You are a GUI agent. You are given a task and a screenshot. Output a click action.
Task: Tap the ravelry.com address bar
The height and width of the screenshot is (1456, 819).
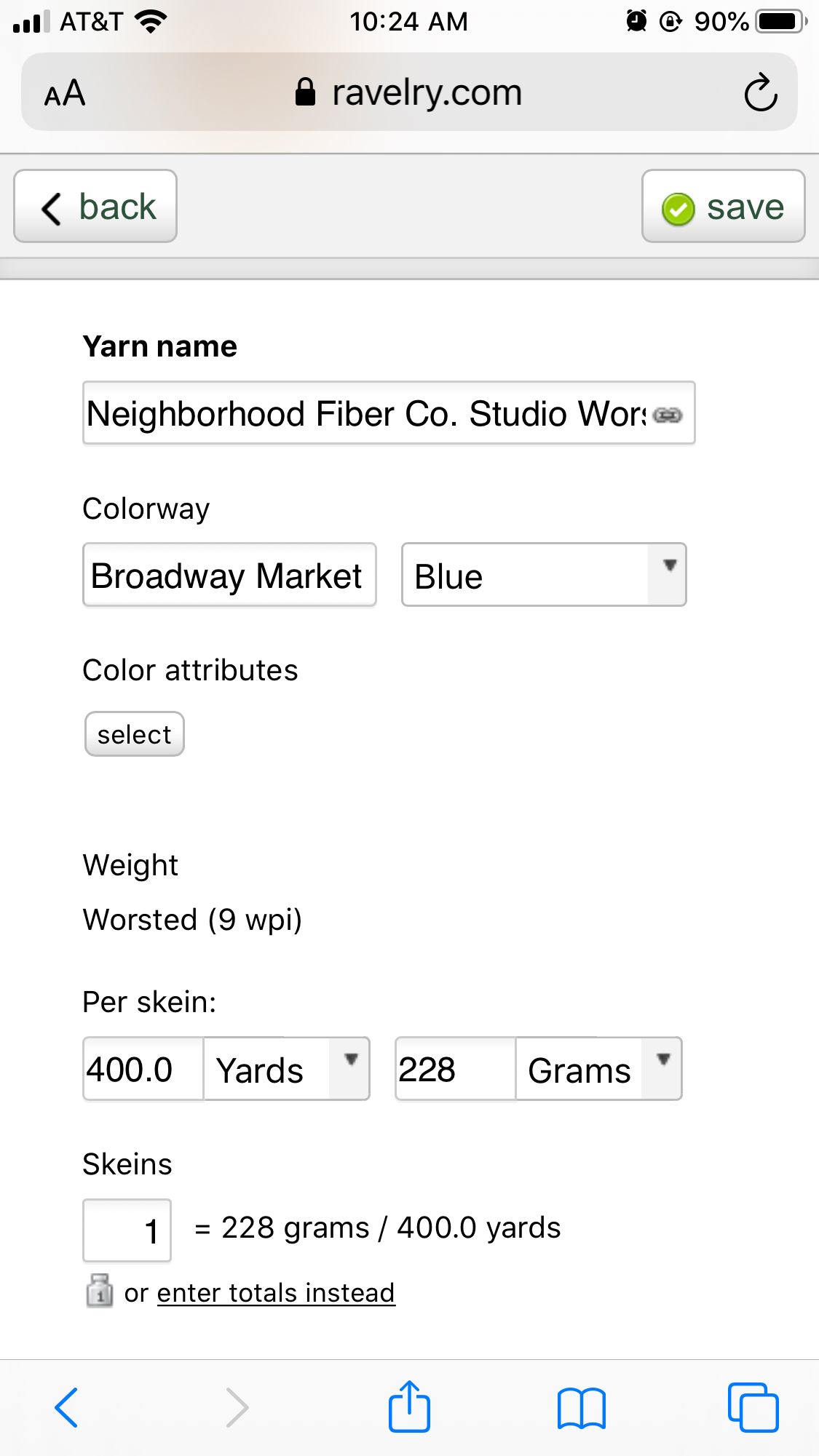pyautogui.click(x=409, y=92)
